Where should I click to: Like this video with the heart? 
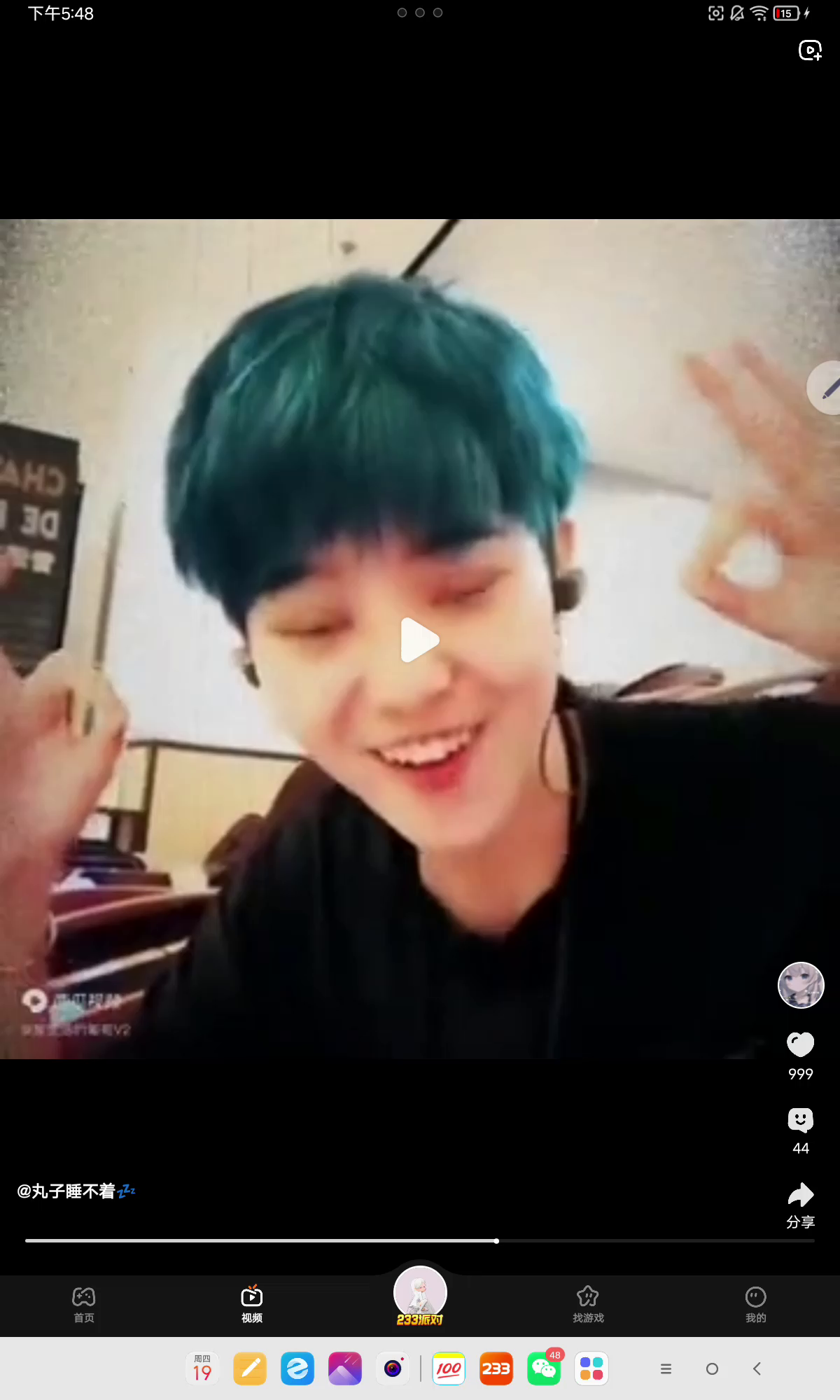coord(800,1044)
